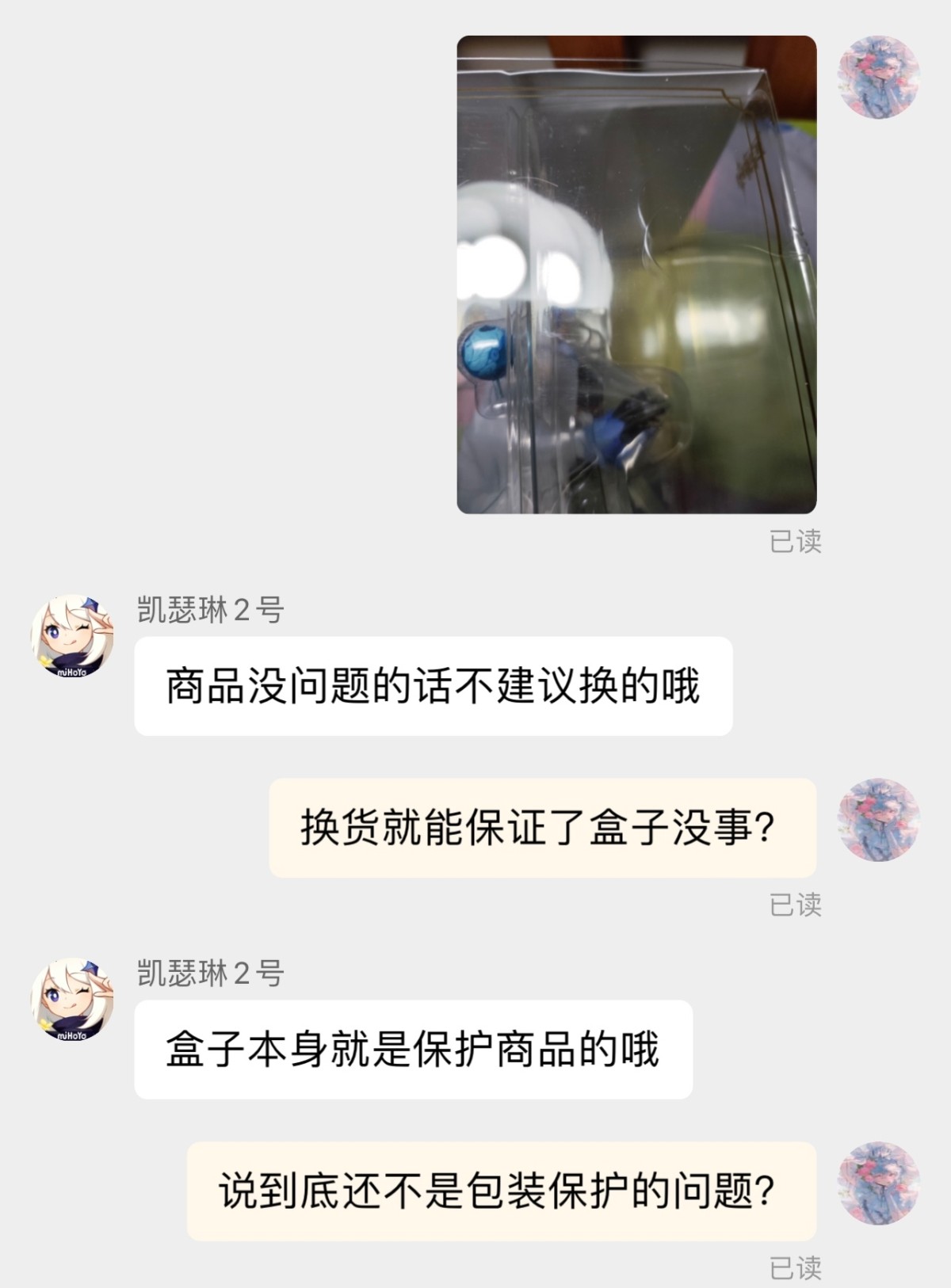Tap my avatar beside the 换货就能保证 message
This screenshot has width=951, height=1288.
(x=878, y=820)
